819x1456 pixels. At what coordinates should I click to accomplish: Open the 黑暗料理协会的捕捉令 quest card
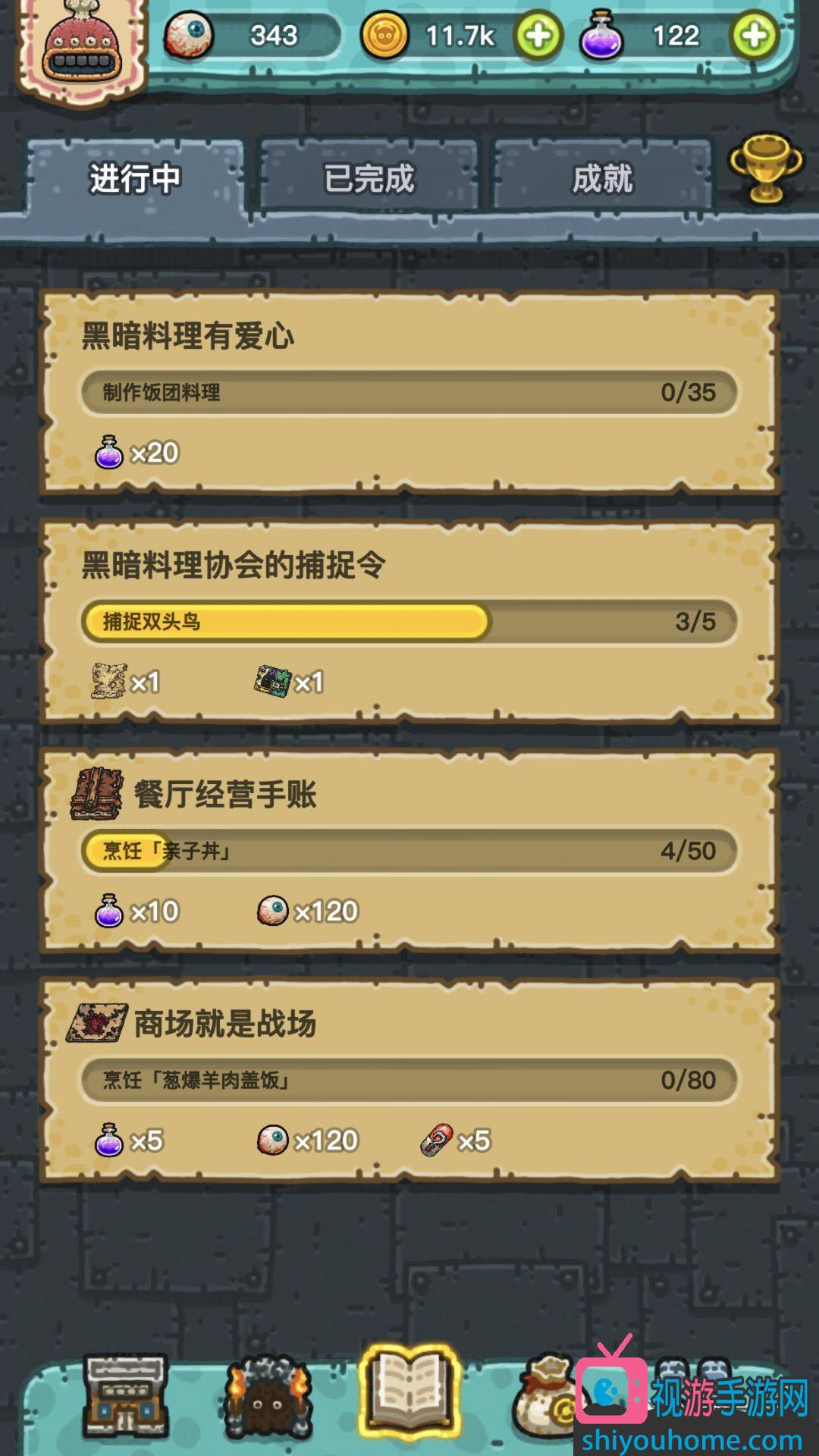click(409, 622)
